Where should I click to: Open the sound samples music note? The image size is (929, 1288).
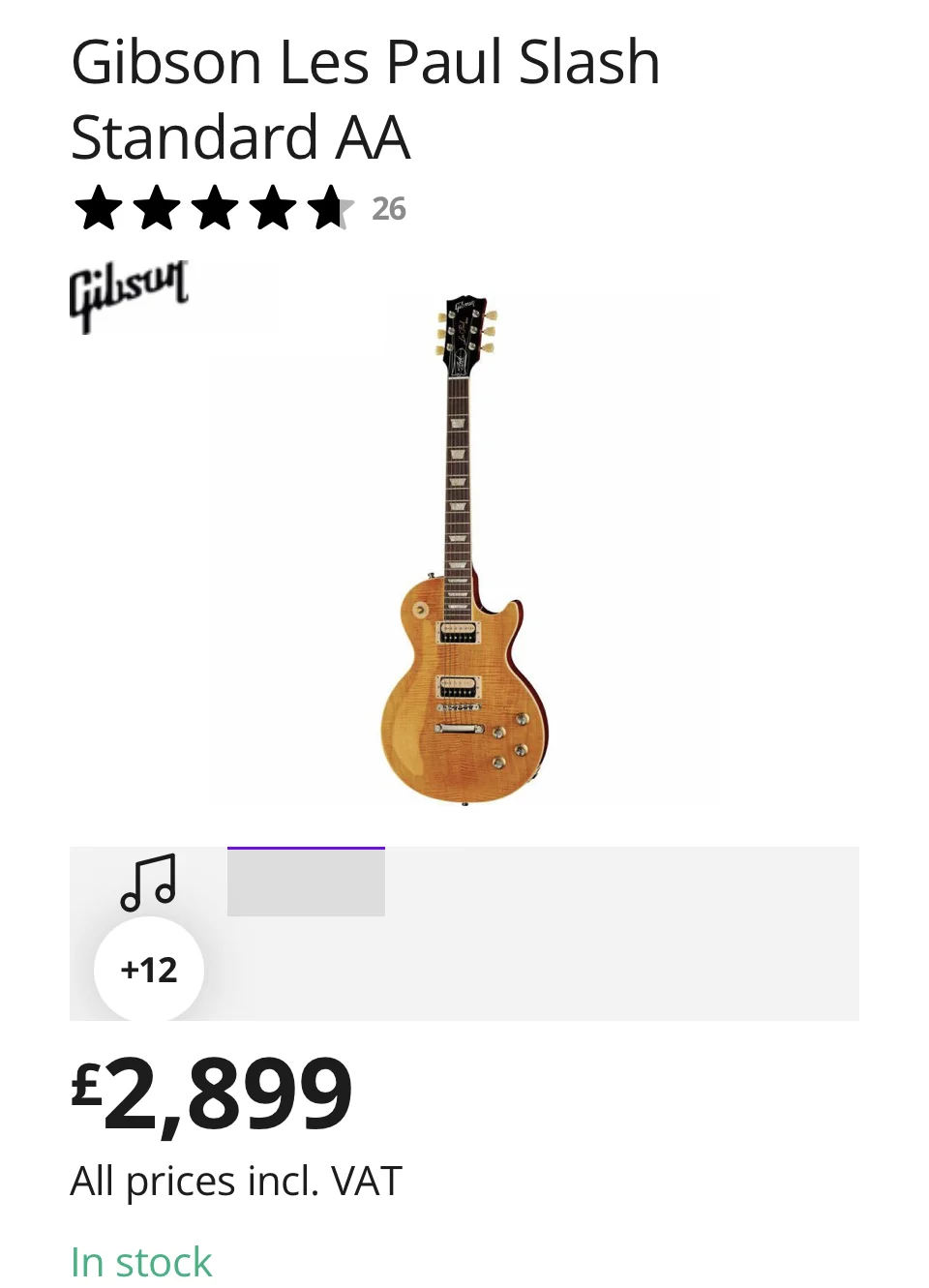[148, 883]
